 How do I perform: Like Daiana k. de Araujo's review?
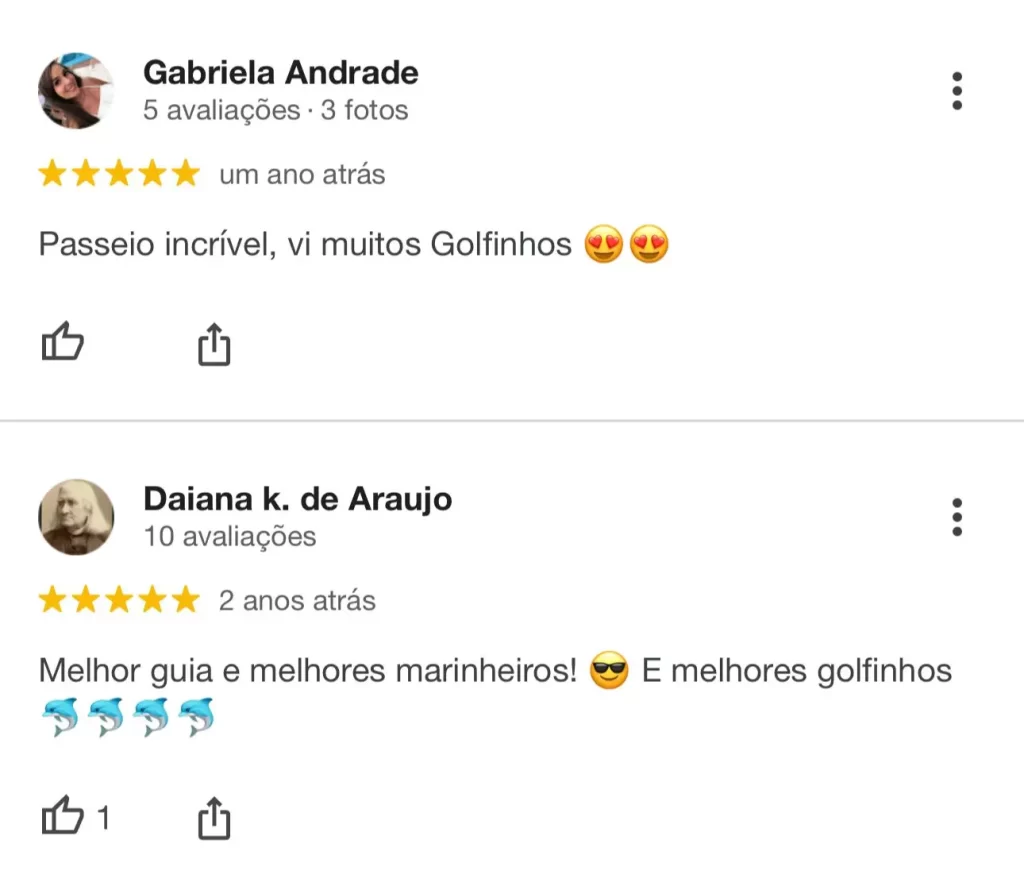point(62,817)
